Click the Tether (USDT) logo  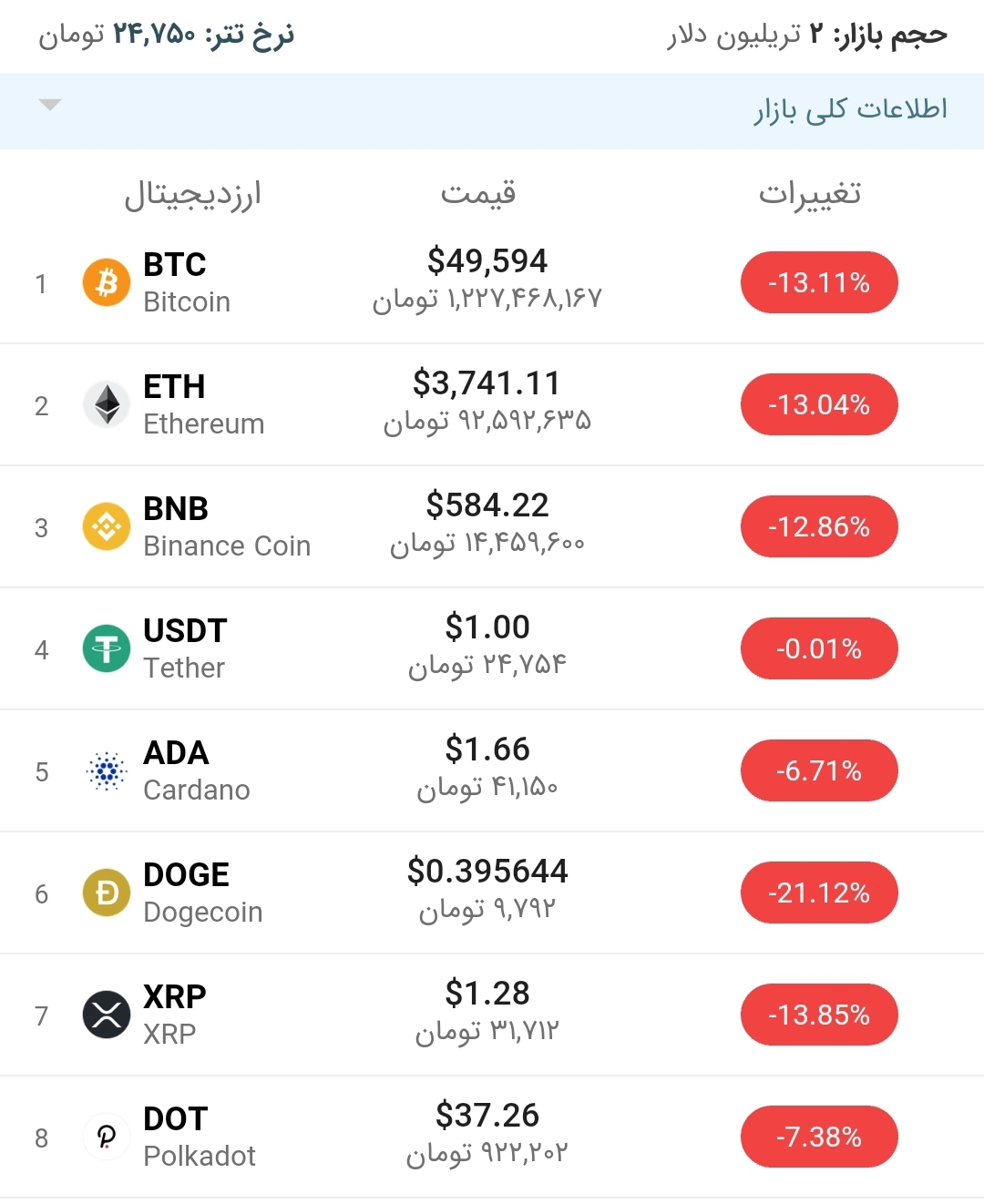[106, 648]
